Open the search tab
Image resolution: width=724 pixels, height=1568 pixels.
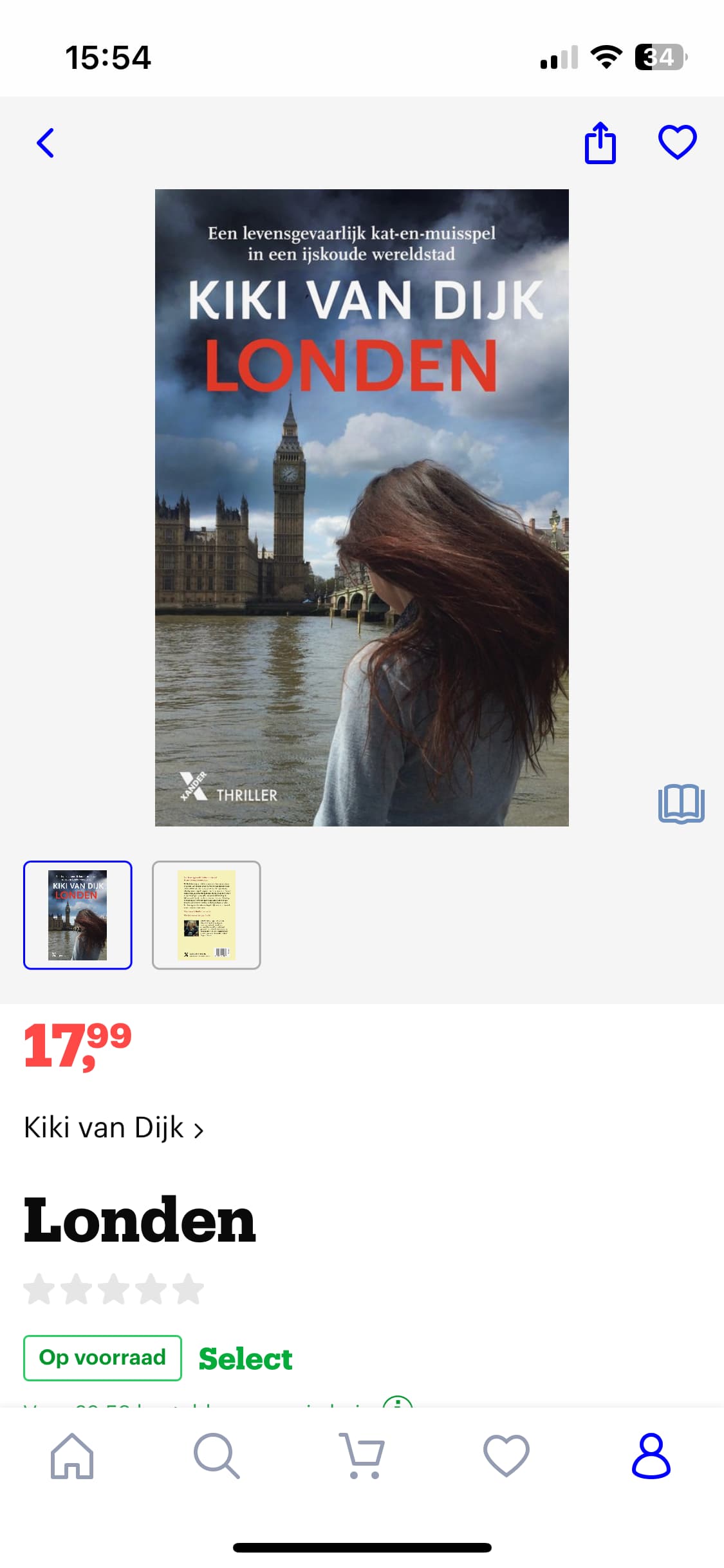click(x=217, y=1456)
